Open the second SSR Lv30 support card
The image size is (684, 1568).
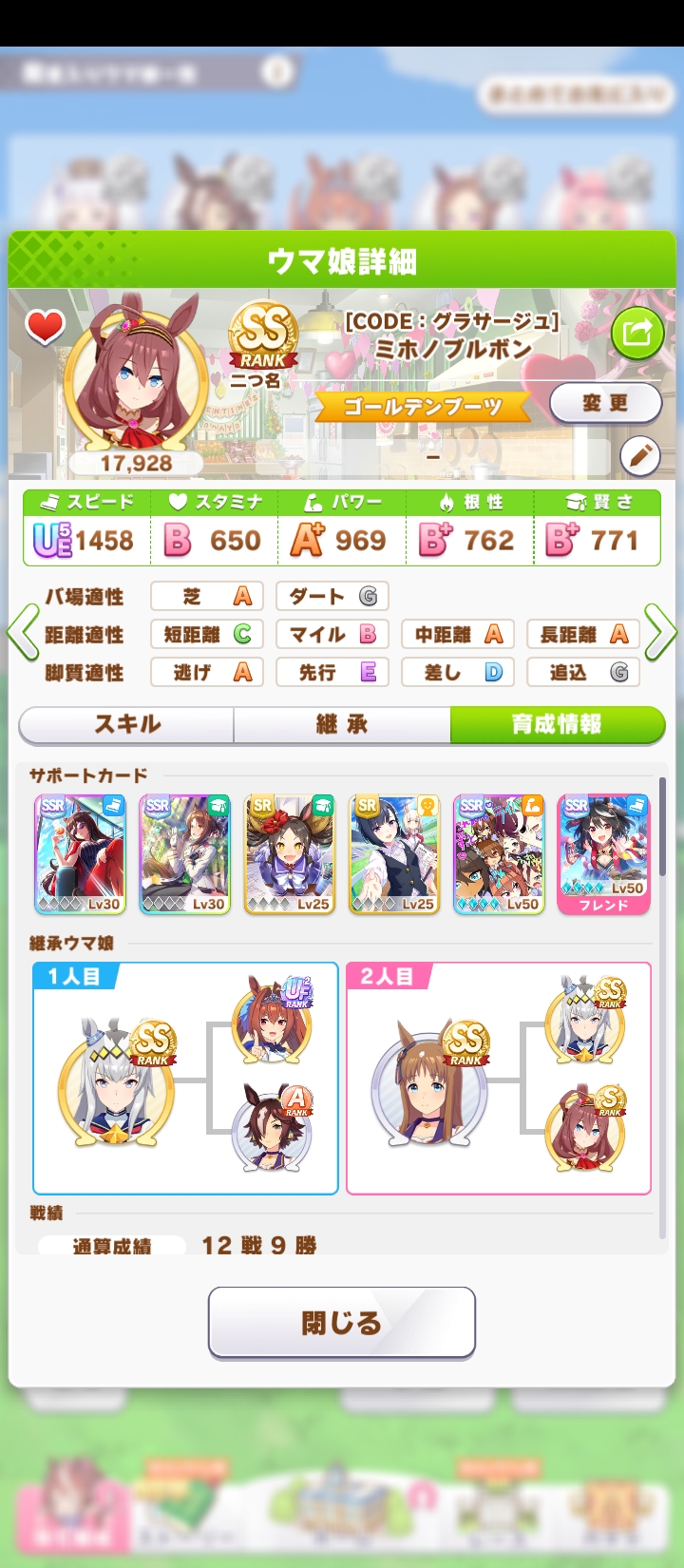(x=185, y=854)
